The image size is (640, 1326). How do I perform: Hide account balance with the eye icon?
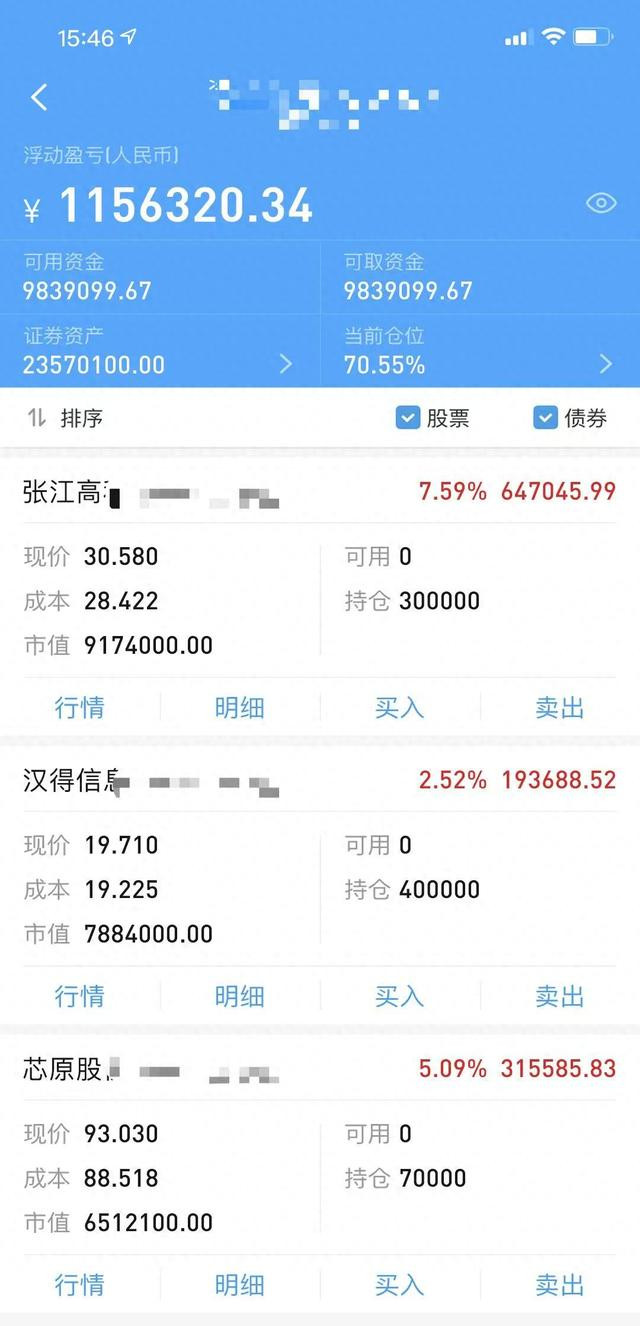click(x=600, y=204)
